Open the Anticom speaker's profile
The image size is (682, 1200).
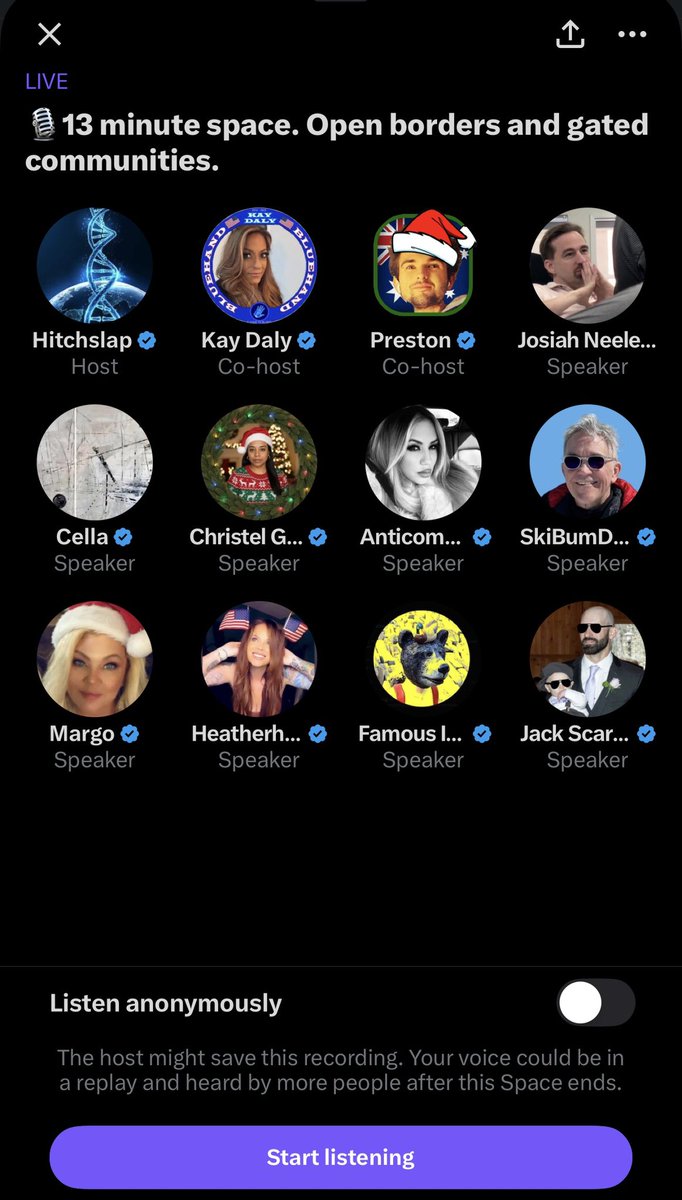click(x=423, y=462)
